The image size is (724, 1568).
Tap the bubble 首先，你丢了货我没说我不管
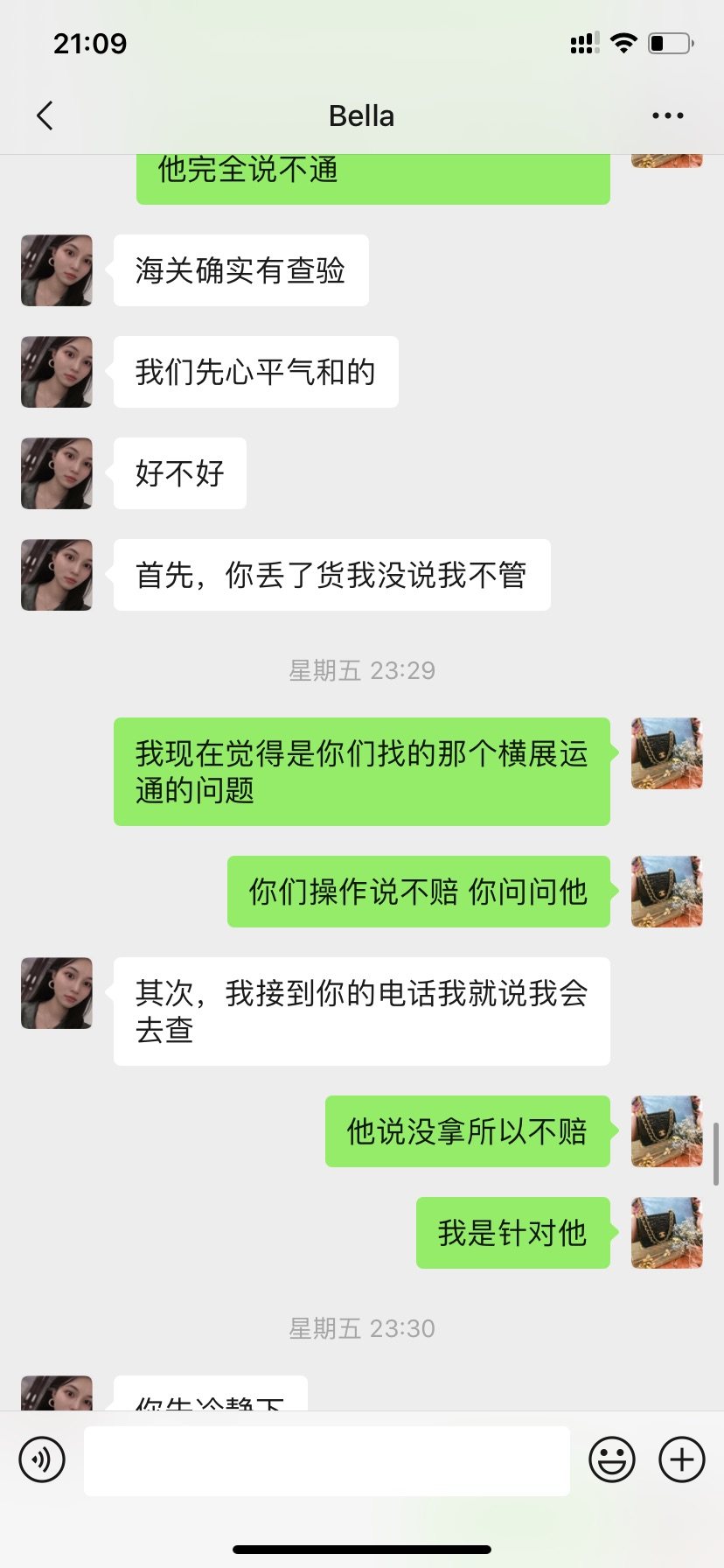(x=331, y=575)
